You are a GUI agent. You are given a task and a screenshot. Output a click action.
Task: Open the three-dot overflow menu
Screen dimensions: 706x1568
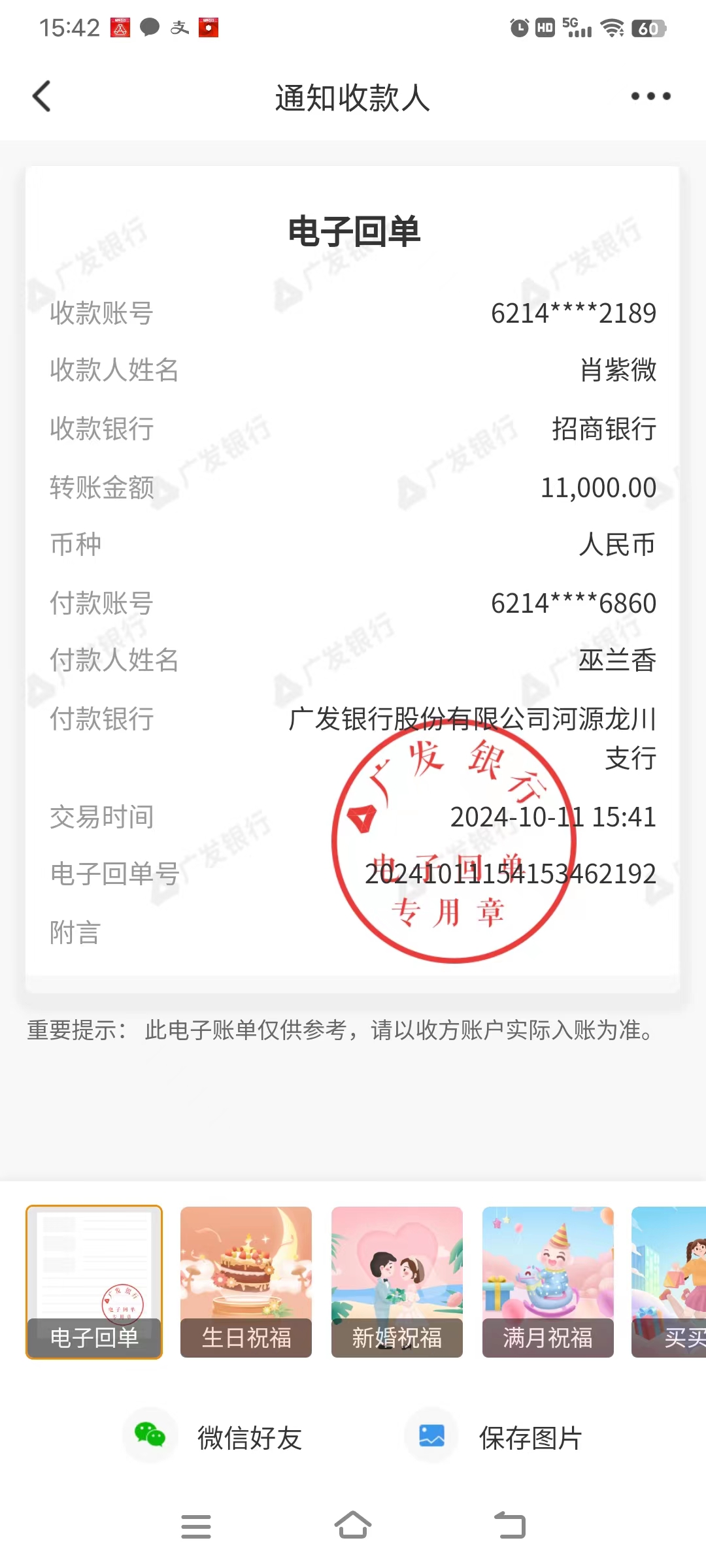pyautogui.click(x=650, y=97)
